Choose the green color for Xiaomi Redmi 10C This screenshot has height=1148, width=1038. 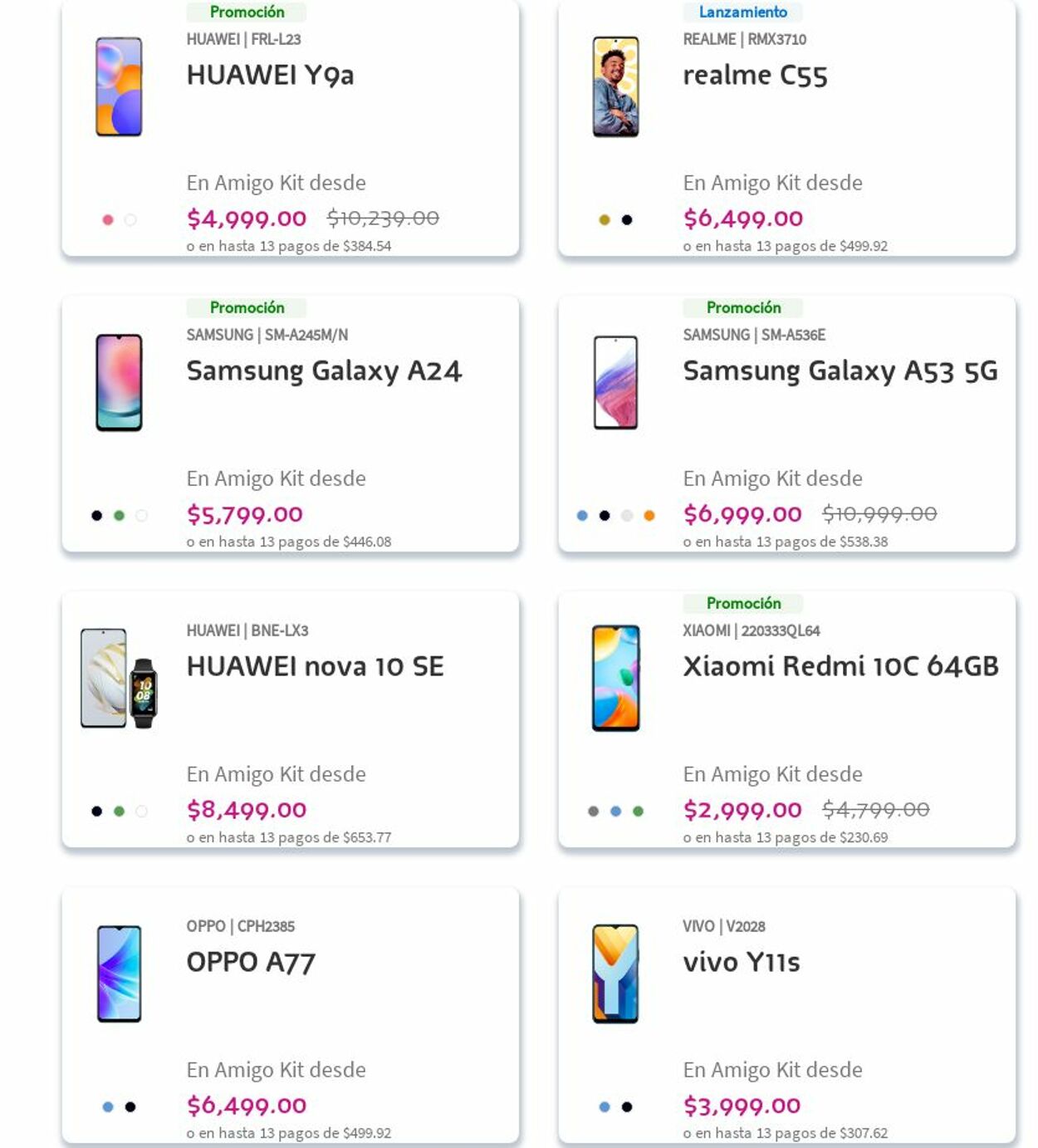pos(638,812)
